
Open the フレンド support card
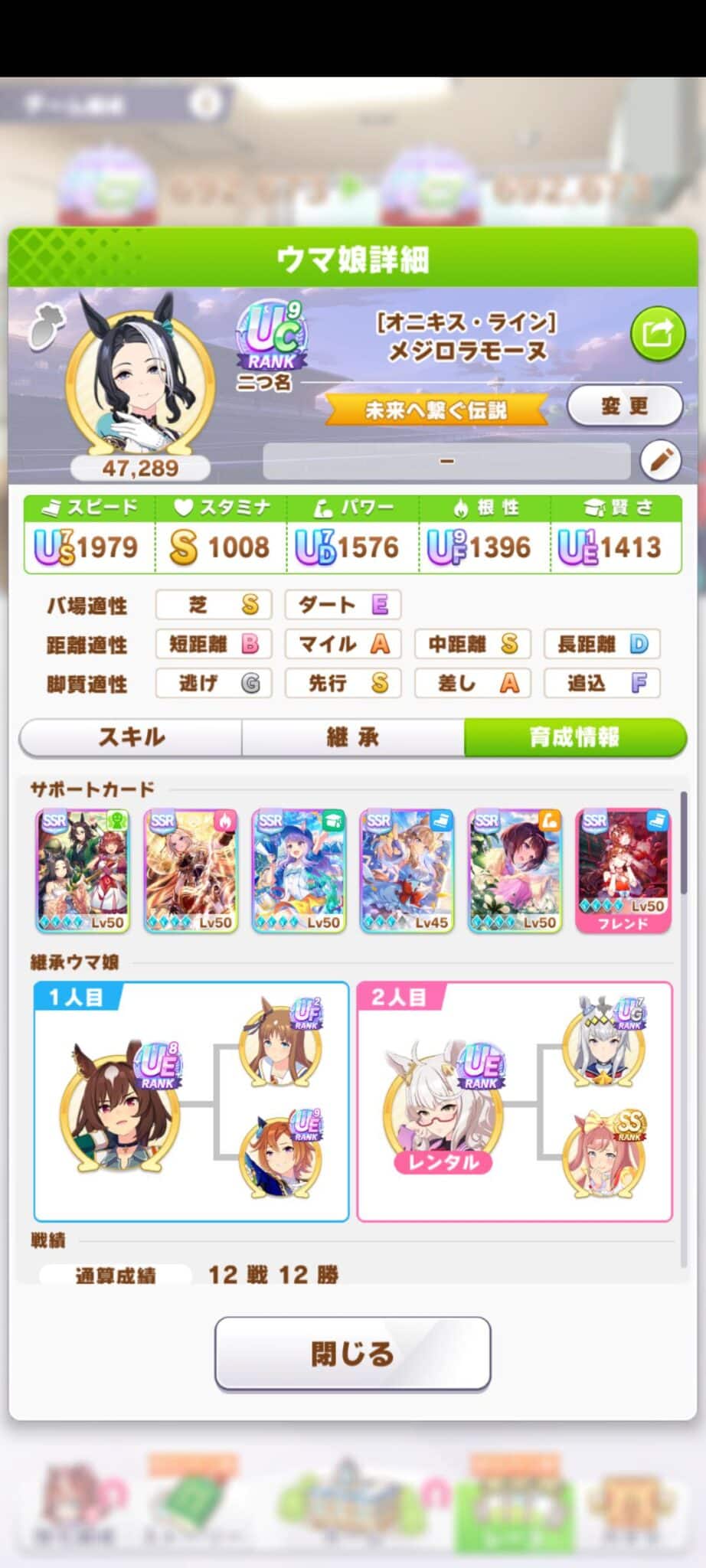click(x=623, y=871)
